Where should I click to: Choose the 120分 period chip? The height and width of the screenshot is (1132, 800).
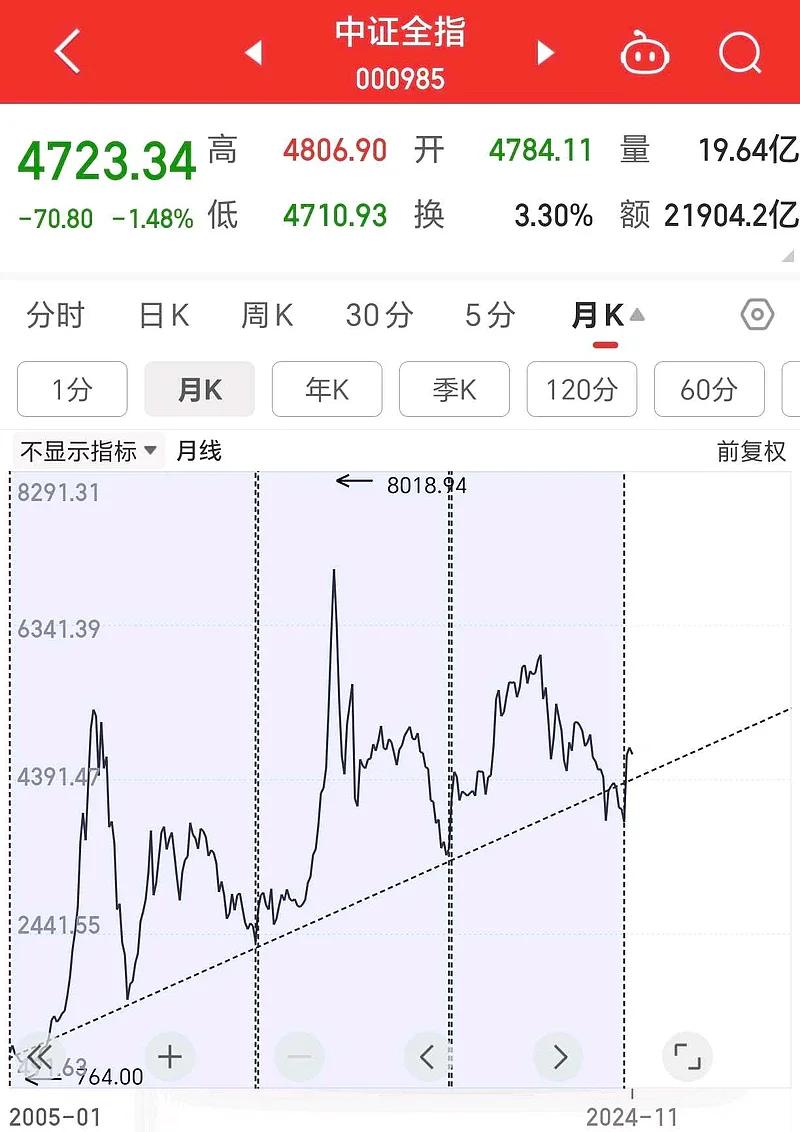click(x=582, y=389)
